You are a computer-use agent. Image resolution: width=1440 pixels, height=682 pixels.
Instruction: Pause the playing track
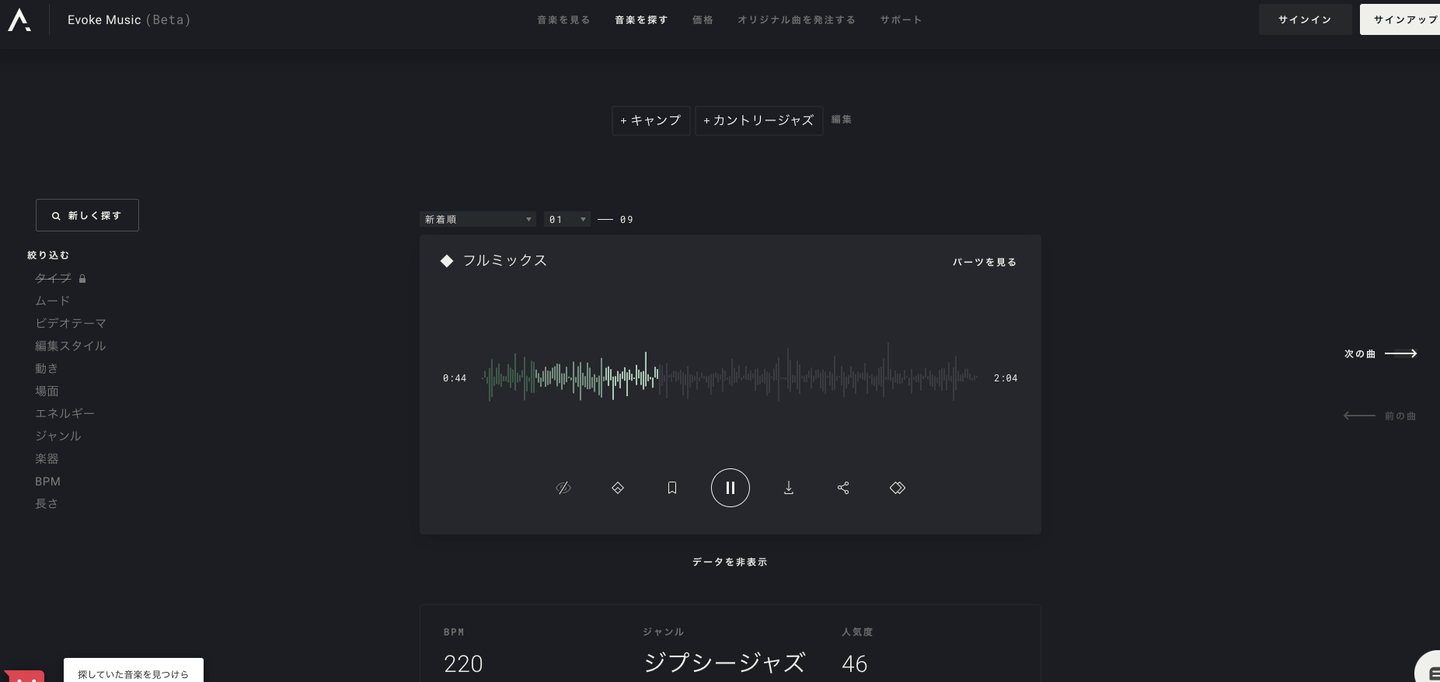(x=730, y=488)
